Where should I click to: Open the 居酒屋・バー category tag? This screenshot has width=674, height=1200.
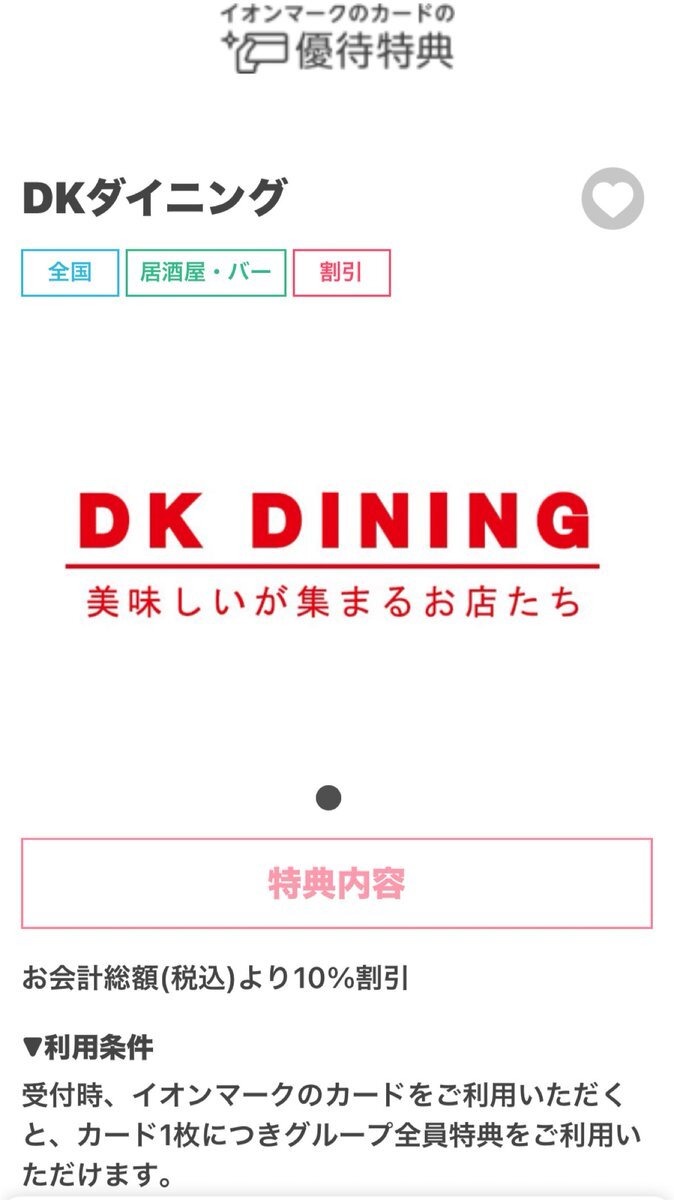[x=206, y=273]
